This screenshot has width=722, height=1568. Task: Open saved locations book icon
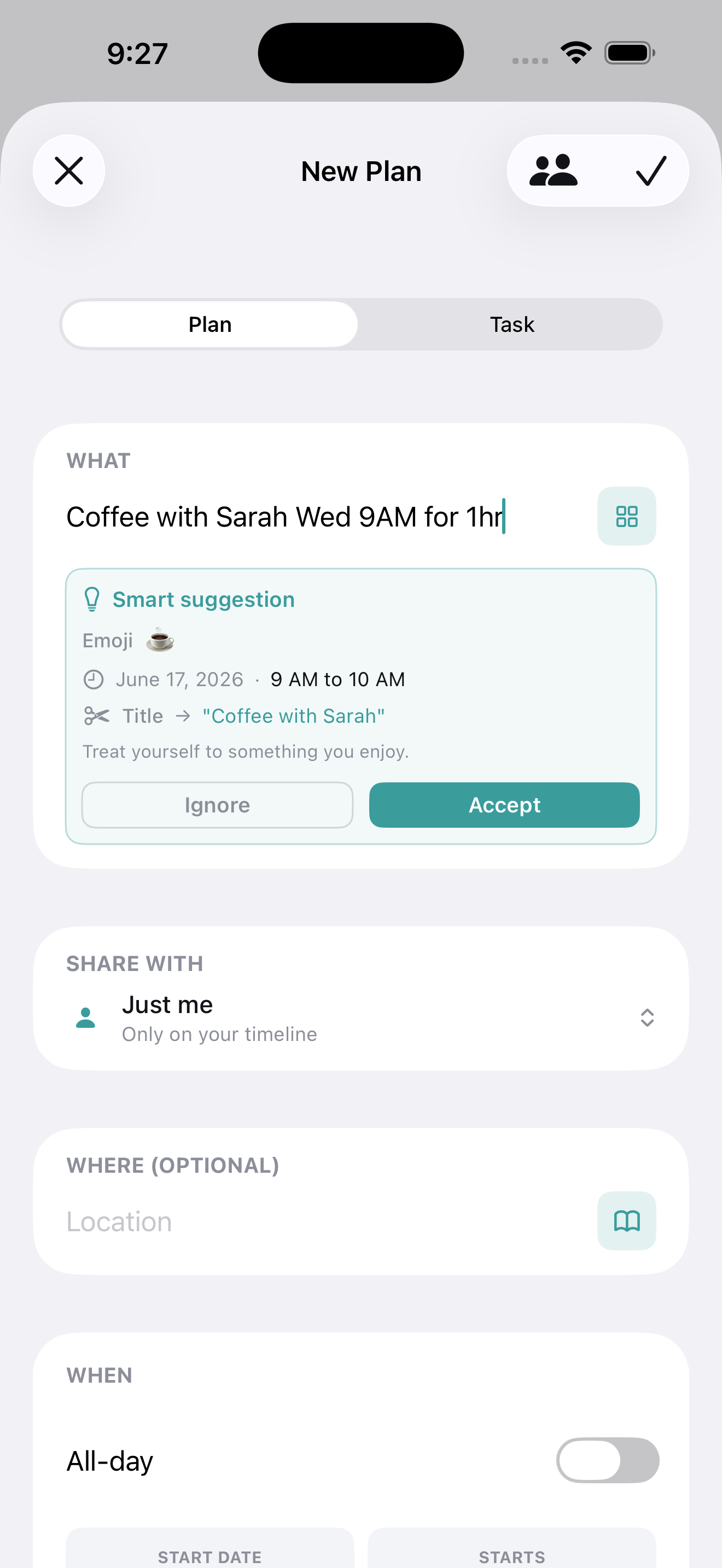[x=626, y=1220]
